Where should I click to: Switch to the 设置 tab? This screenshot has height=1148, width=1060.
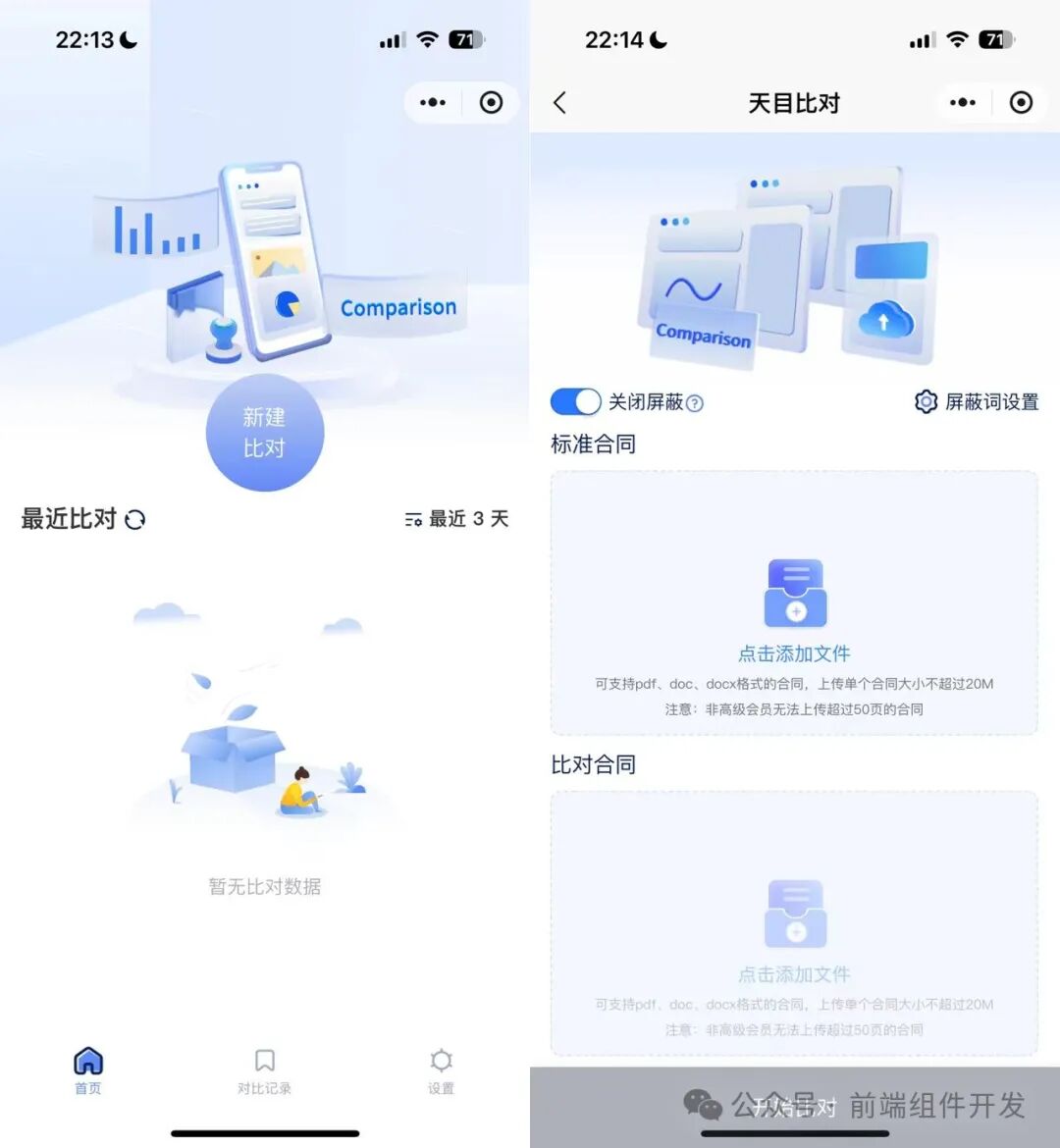click(440, 1070)
